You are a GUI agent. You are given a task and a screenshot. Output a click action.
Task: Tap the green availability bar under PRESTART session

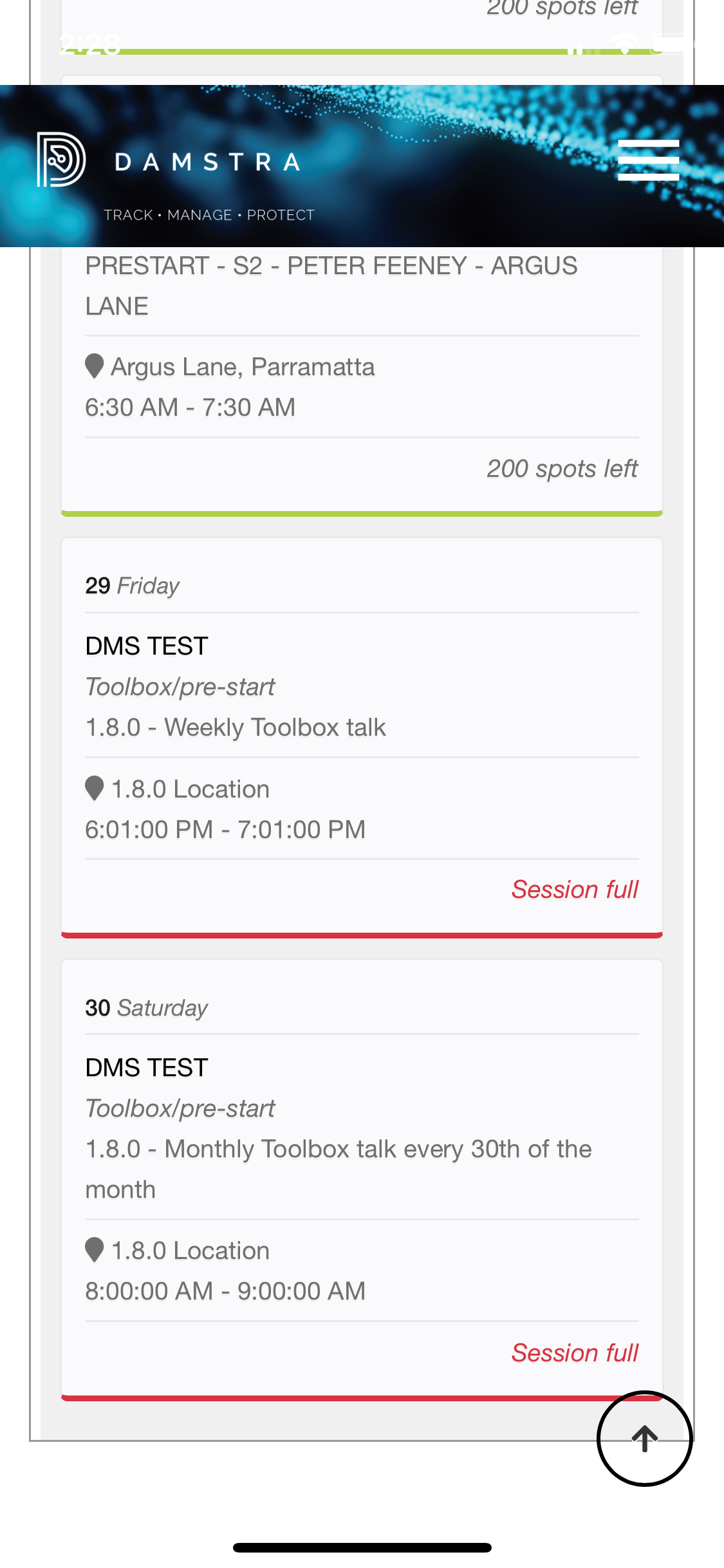[362, 512]
